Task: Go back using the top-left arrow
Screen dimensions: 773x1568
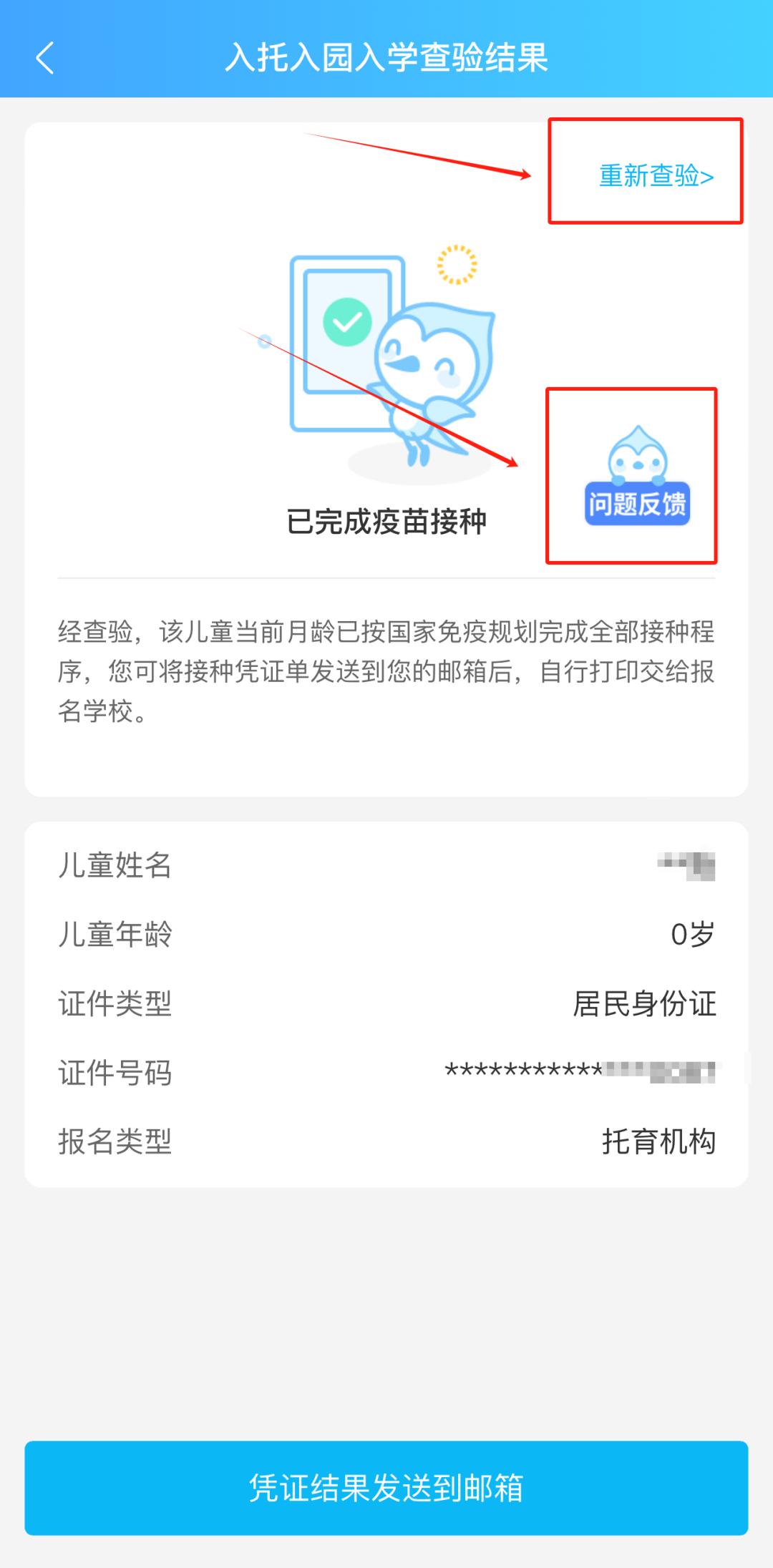Action: 45,58
